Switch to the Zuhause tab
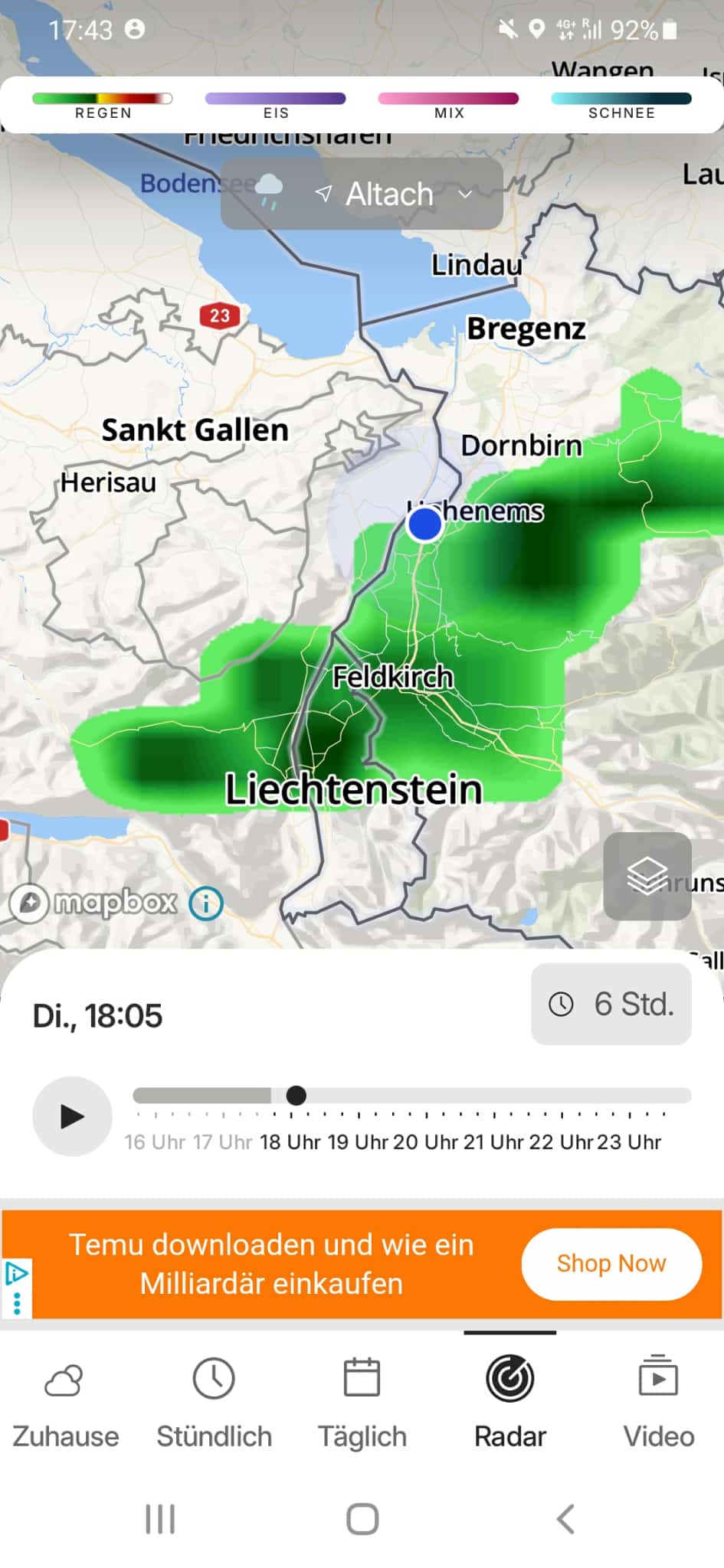 [65, 1405]
